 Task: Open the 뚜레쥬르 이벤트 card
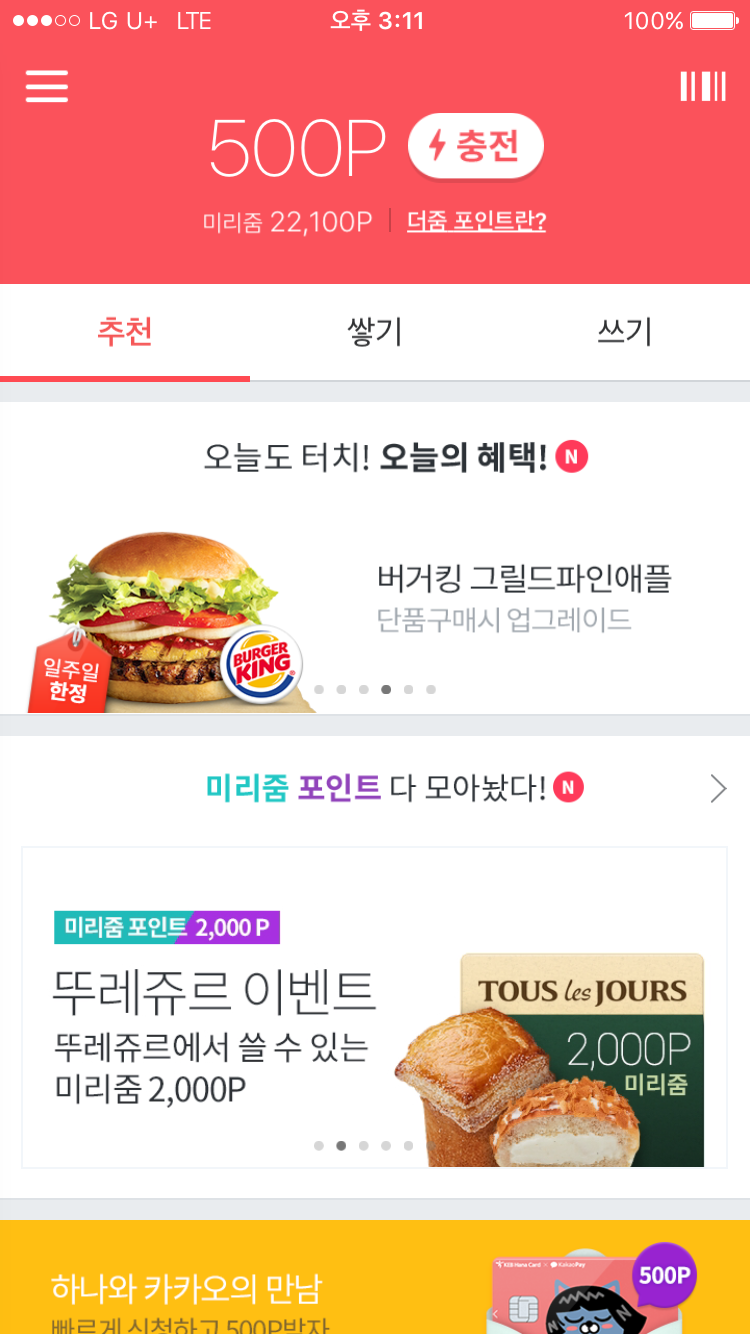click(375, 1007)
